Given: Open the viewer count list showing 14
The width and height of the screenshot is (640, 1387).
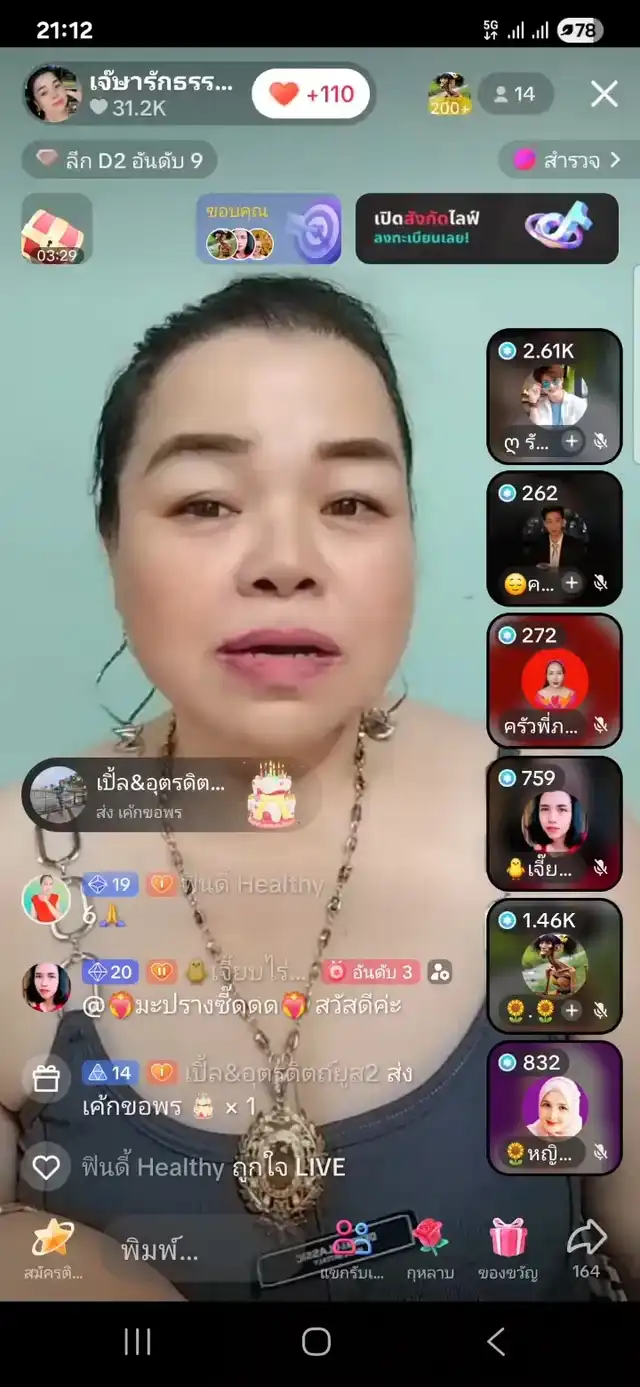Looking at the screenshot, I should coord(515,94).
